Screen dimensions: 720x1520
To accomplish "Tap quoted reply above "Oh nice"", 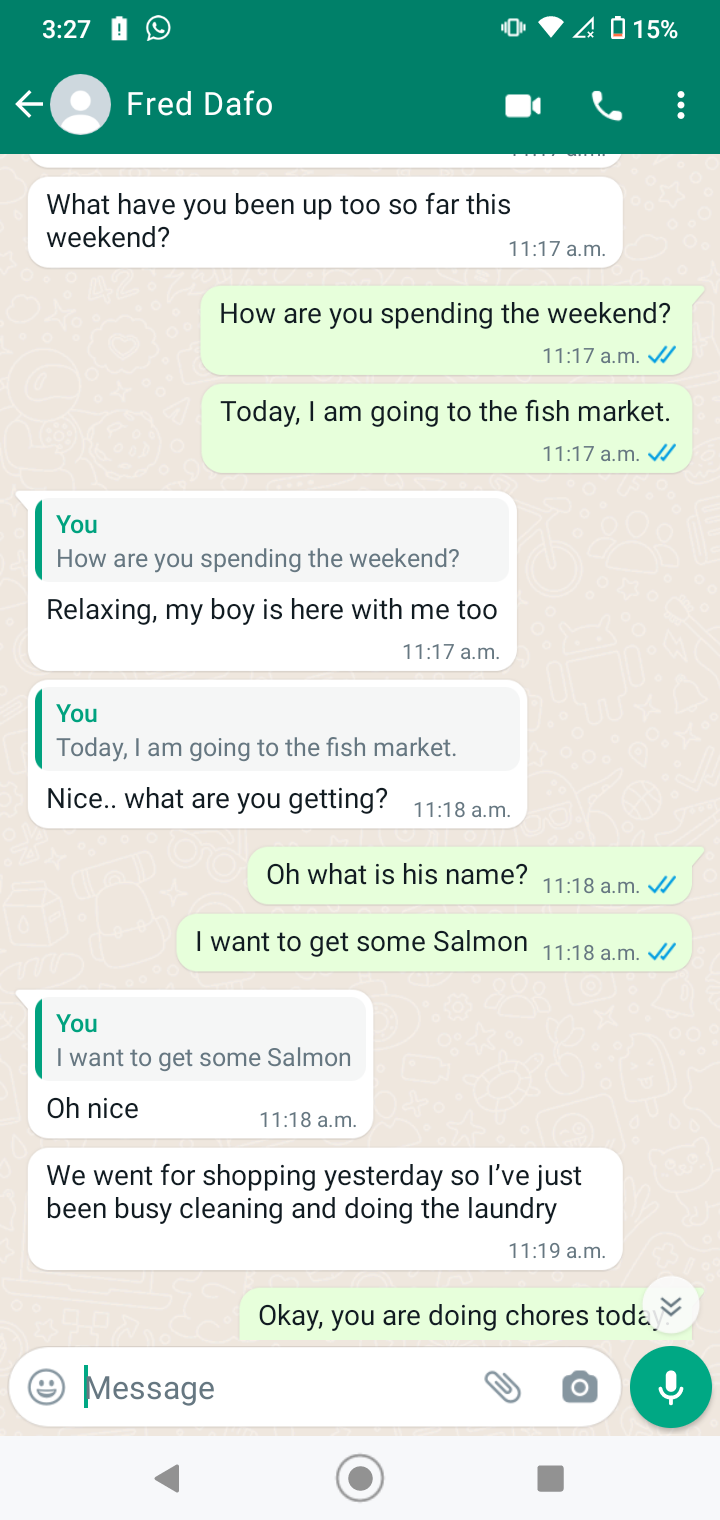I will tap(200, 1039).
